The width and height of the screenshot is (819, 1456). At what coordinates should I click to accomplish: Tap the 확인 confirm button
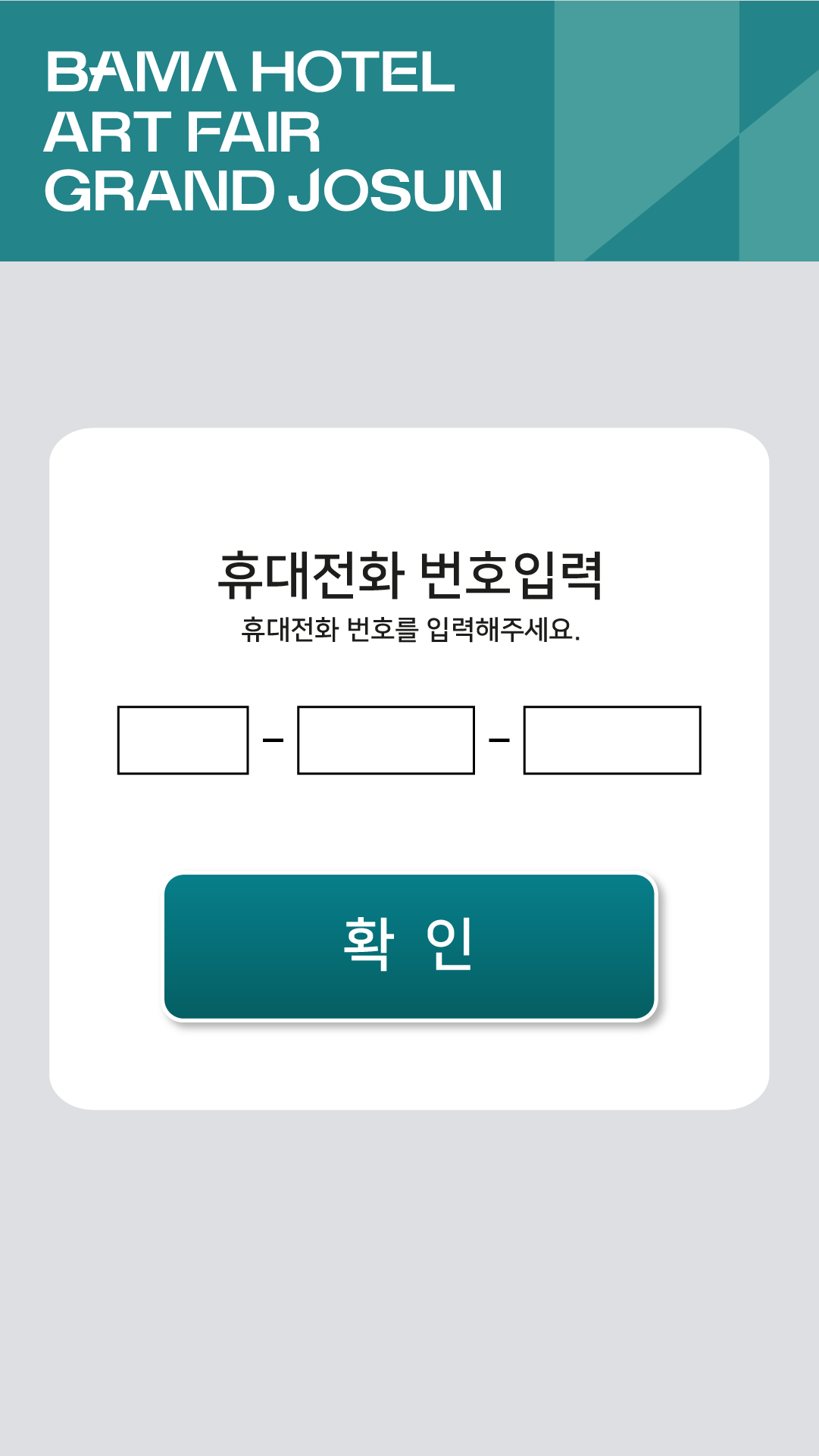point(409,946)
